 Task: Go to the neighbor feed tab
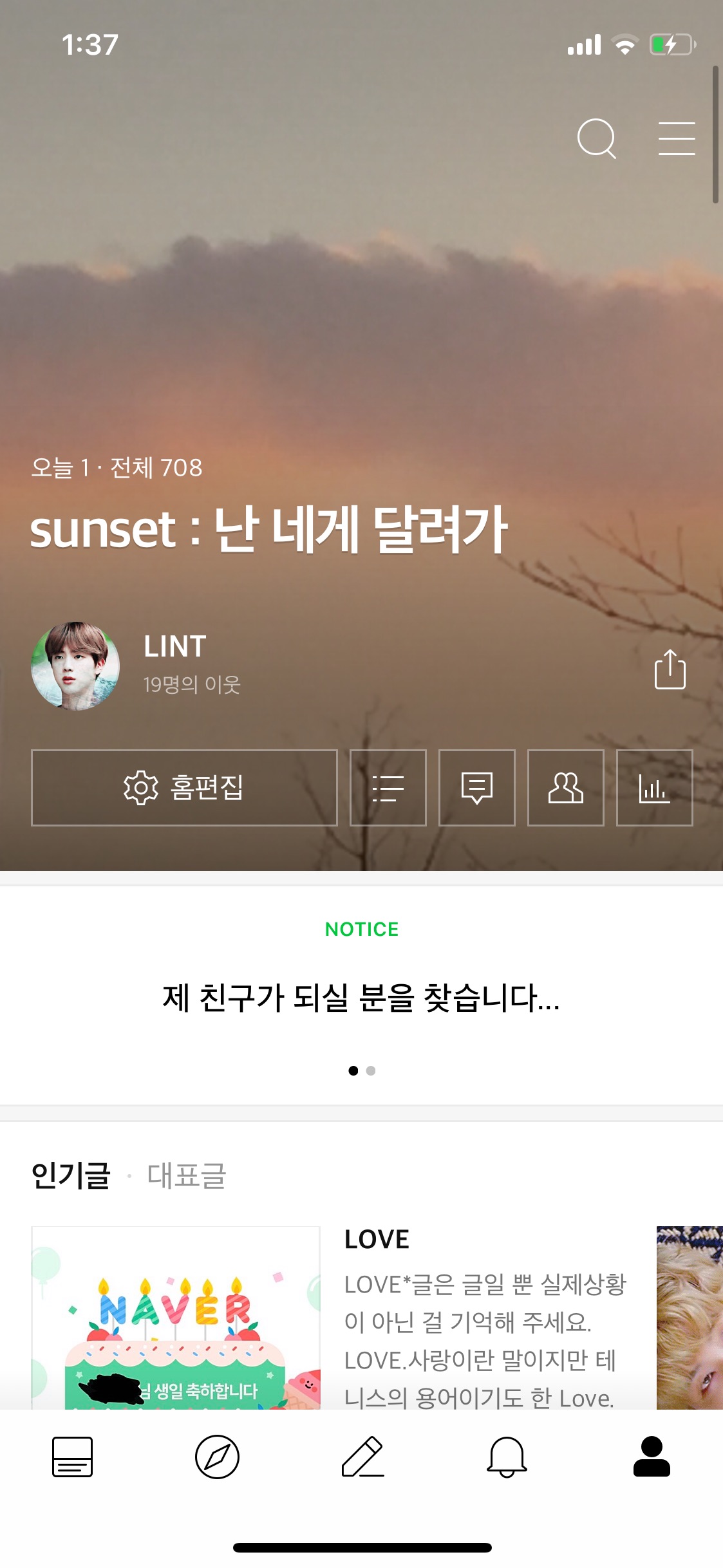point(72,1457)
